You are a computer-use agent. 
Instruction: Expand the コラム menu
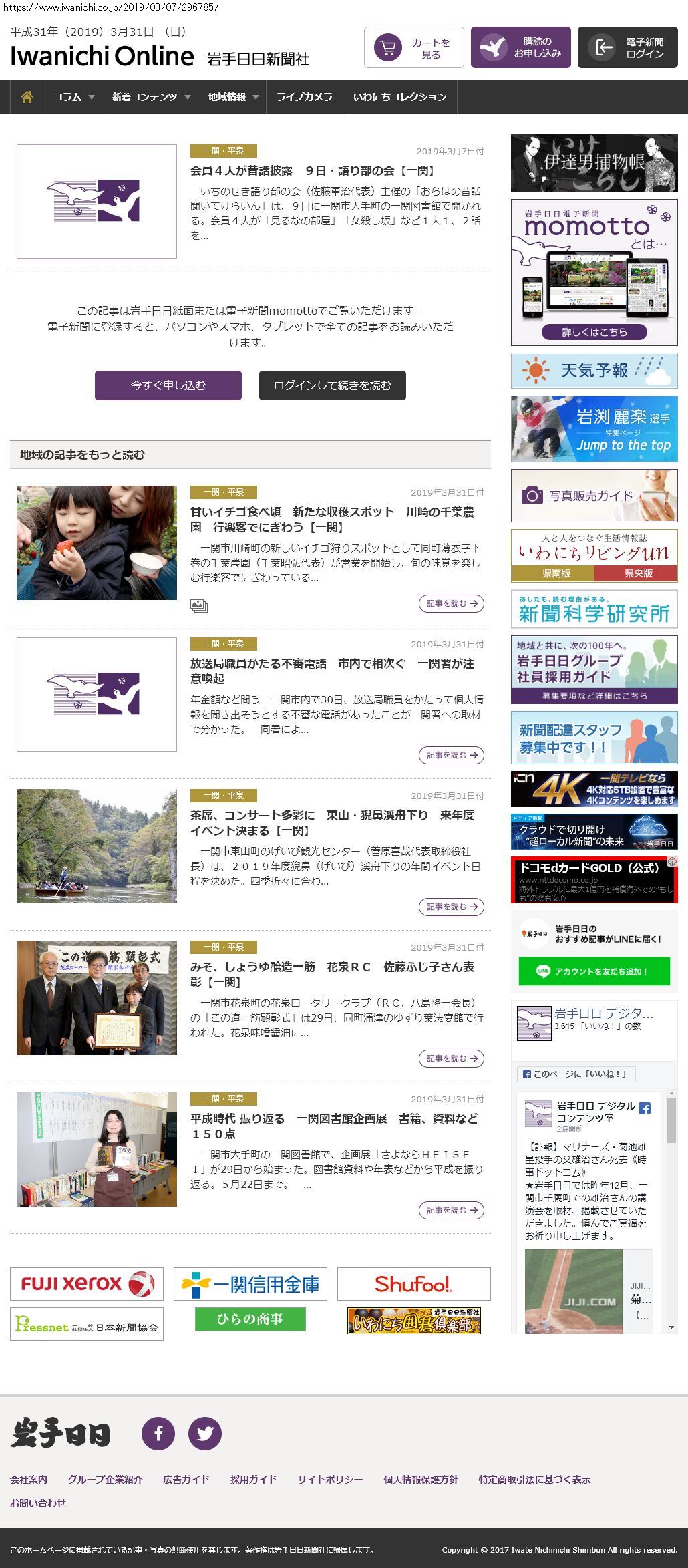click(73, 97)
